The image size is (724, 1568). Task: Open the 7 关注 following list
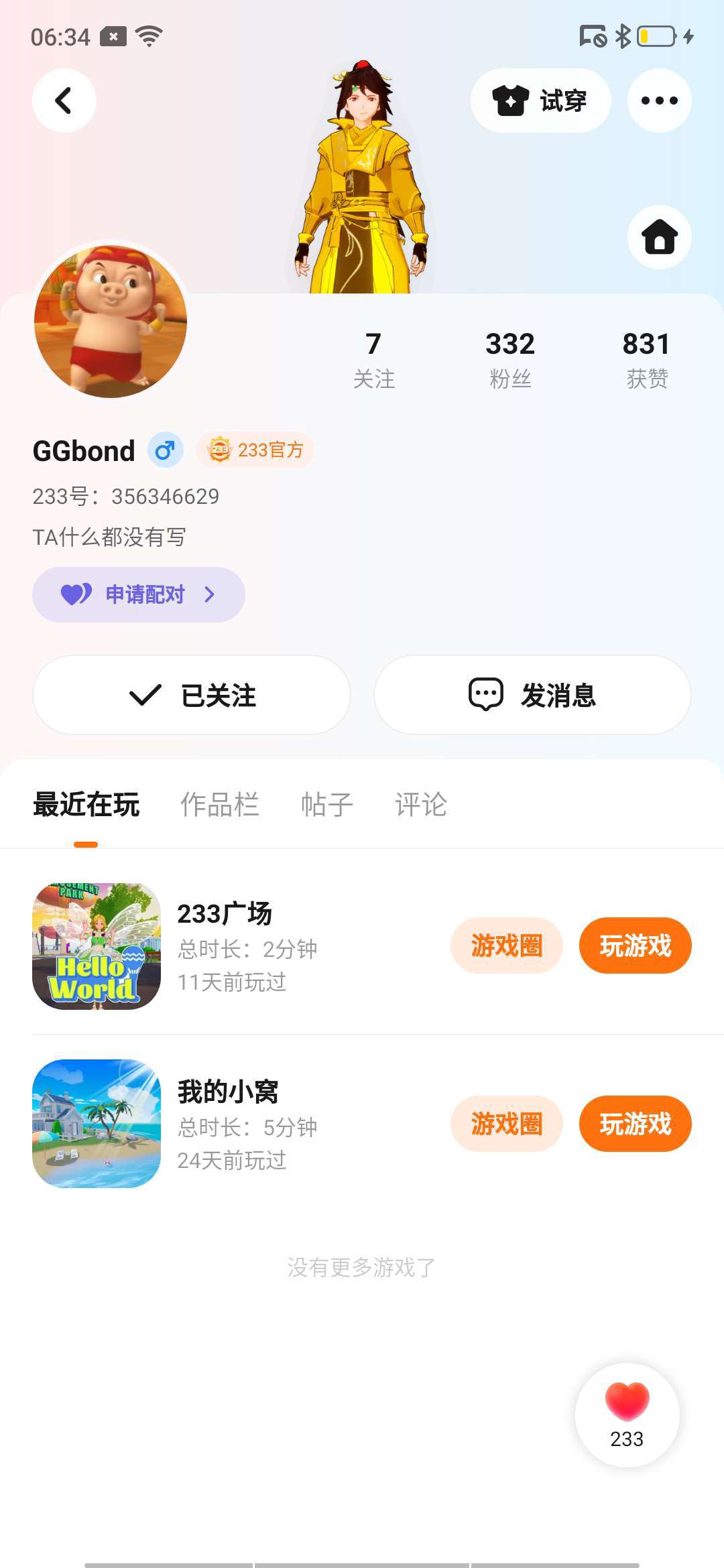(373, 360)
